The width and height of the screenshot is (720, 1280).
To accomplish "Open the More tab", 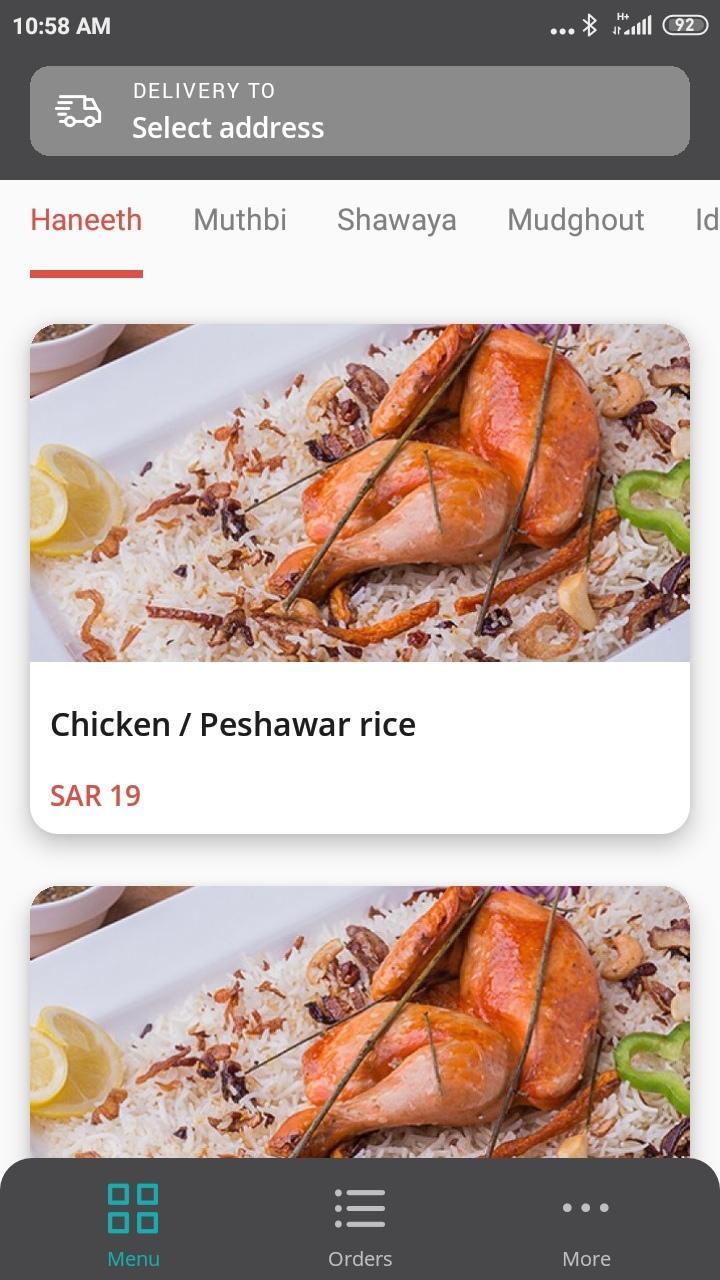I will click(586, 1225).
